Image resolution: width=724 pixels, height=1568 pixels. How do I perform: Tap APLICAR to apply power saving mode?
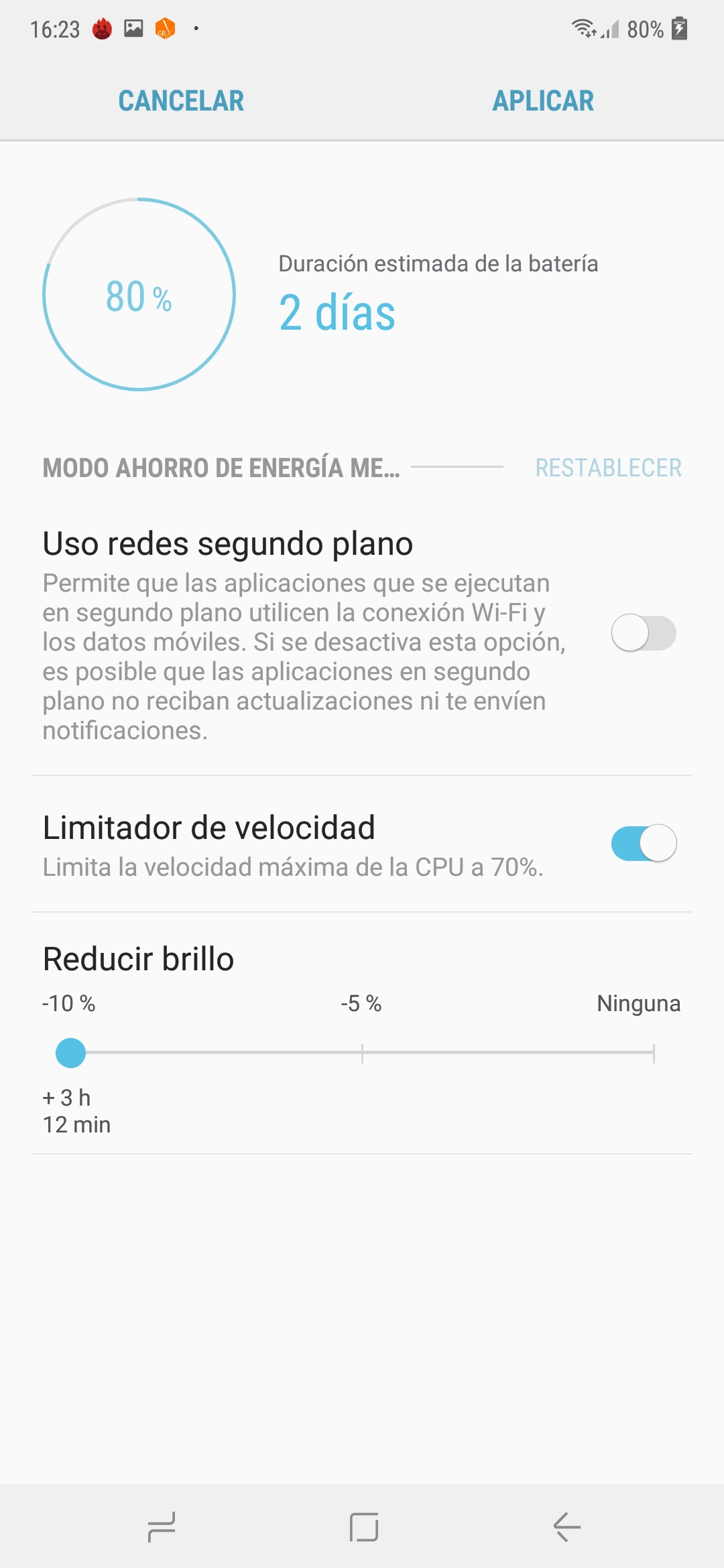[543, 101]
